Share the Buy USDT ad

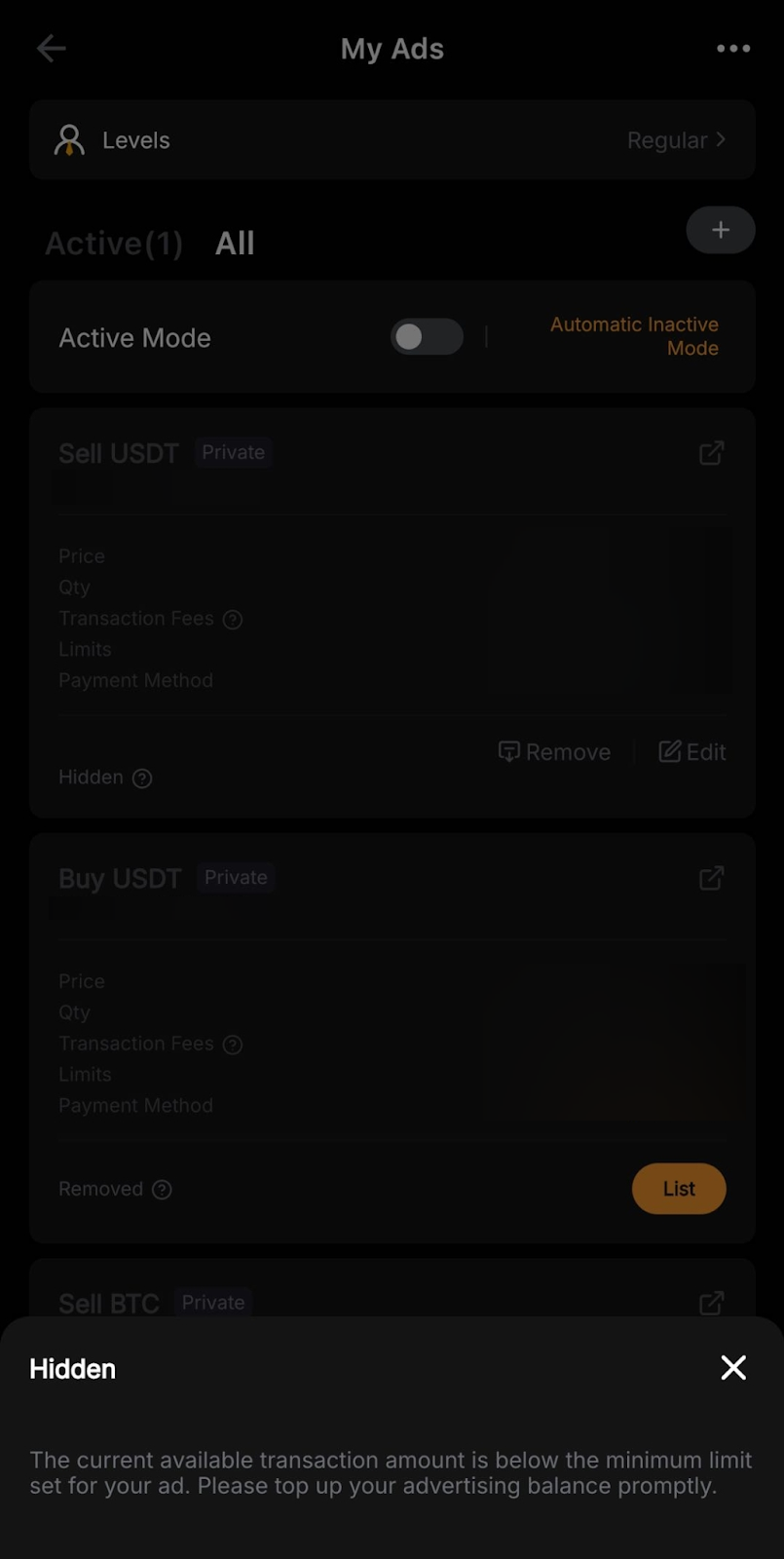[712, 878]
